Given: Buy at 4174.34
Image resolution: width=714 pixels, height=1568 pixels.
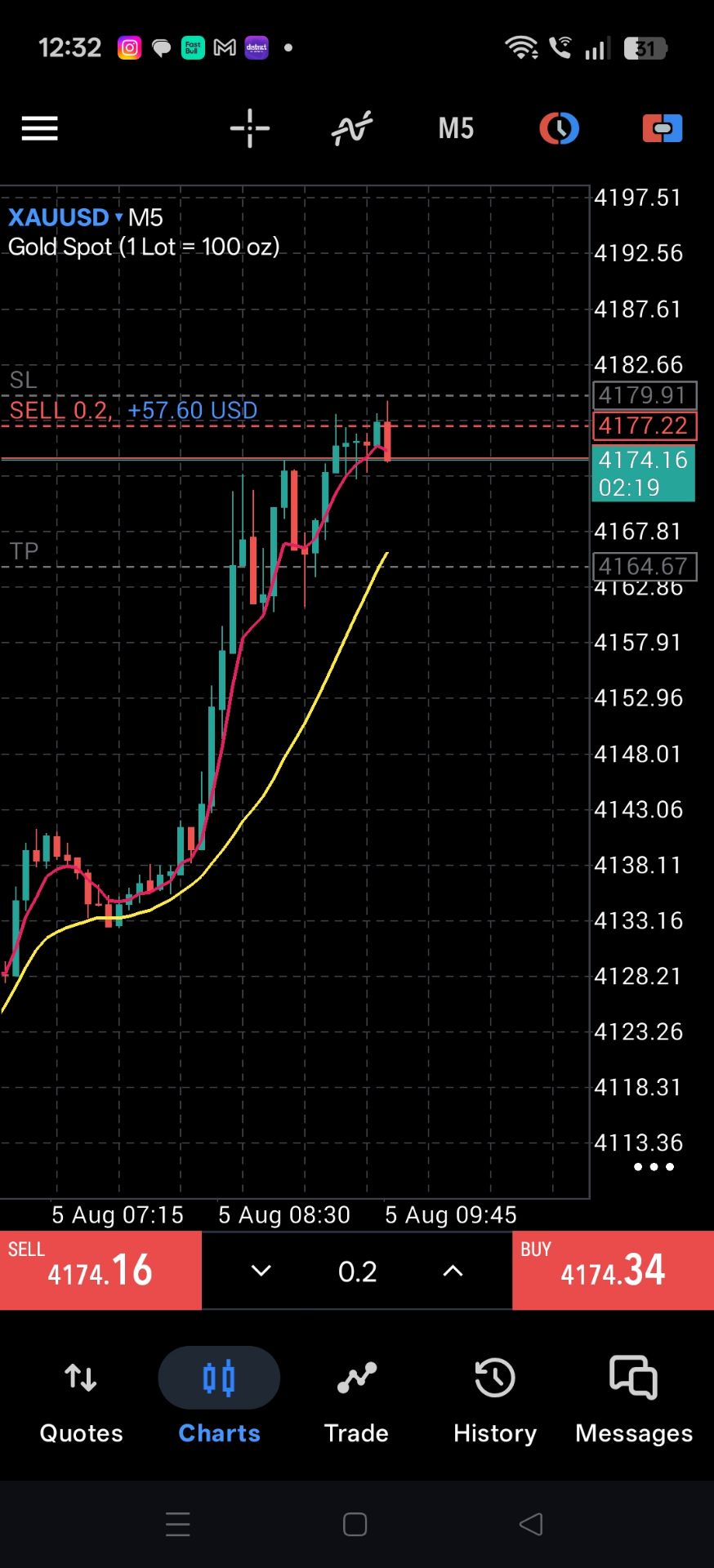Looking at the screenshot, I should pyautogui.click(x=613, y=1270).
